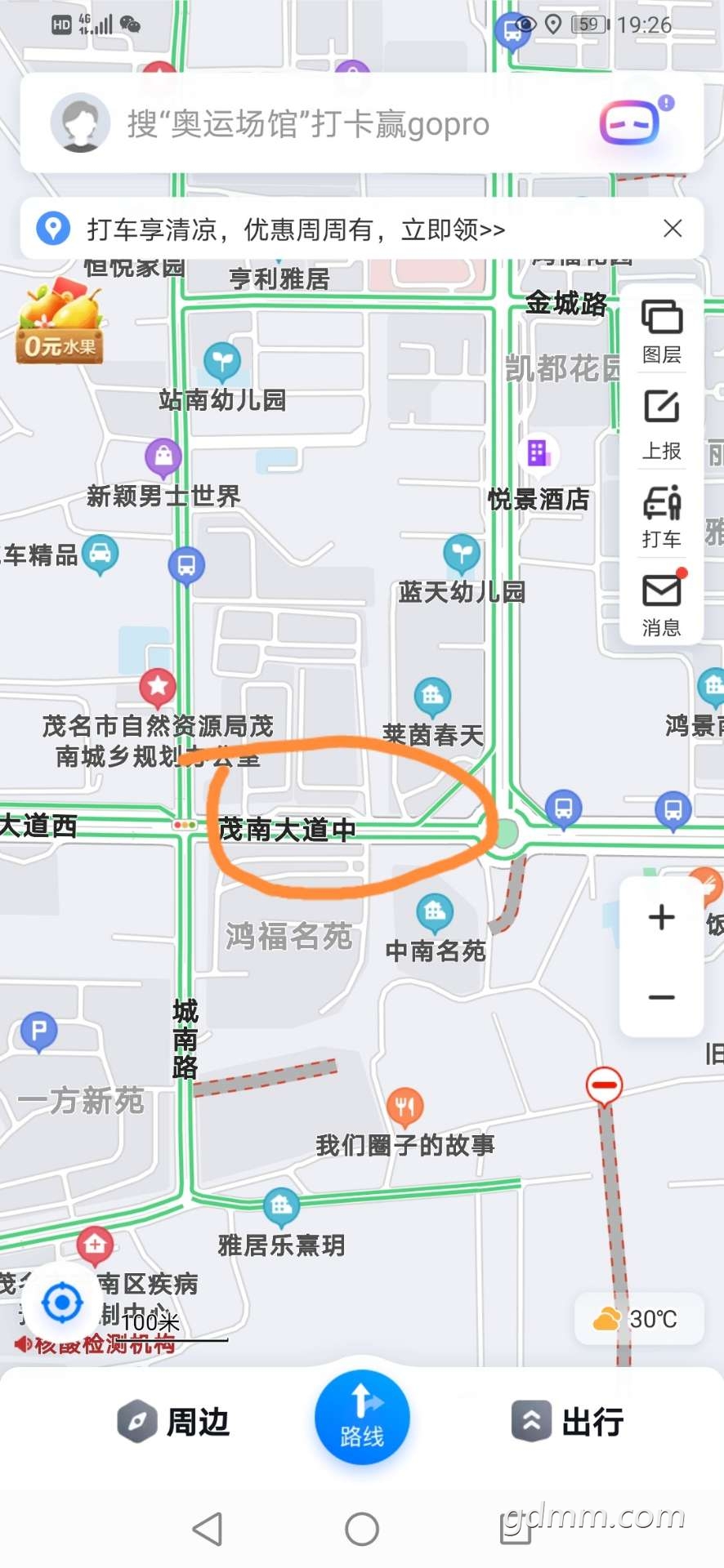Image resolution: width=724 pixels, height=1568 pixels.
Task: Open the profile avatar
Action: [80, 123]
